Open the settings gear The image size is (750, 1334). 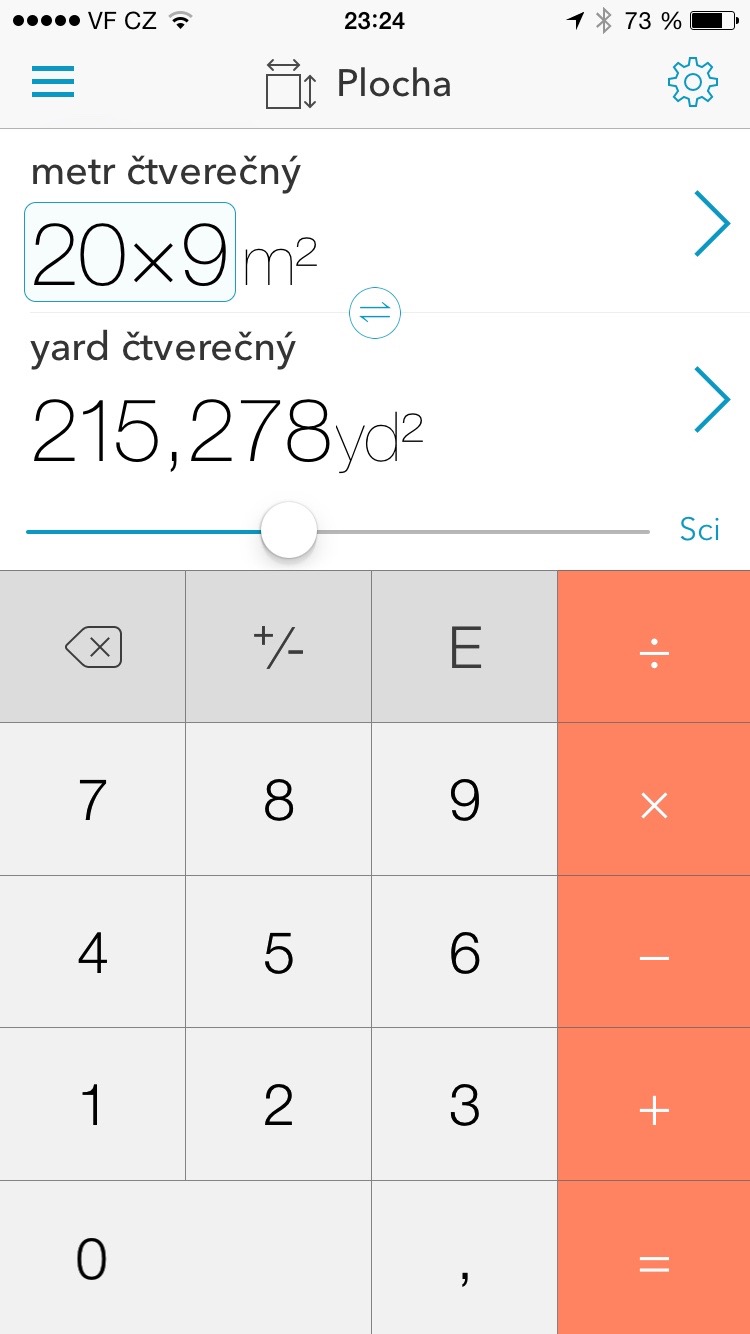(x=692, y=82)
